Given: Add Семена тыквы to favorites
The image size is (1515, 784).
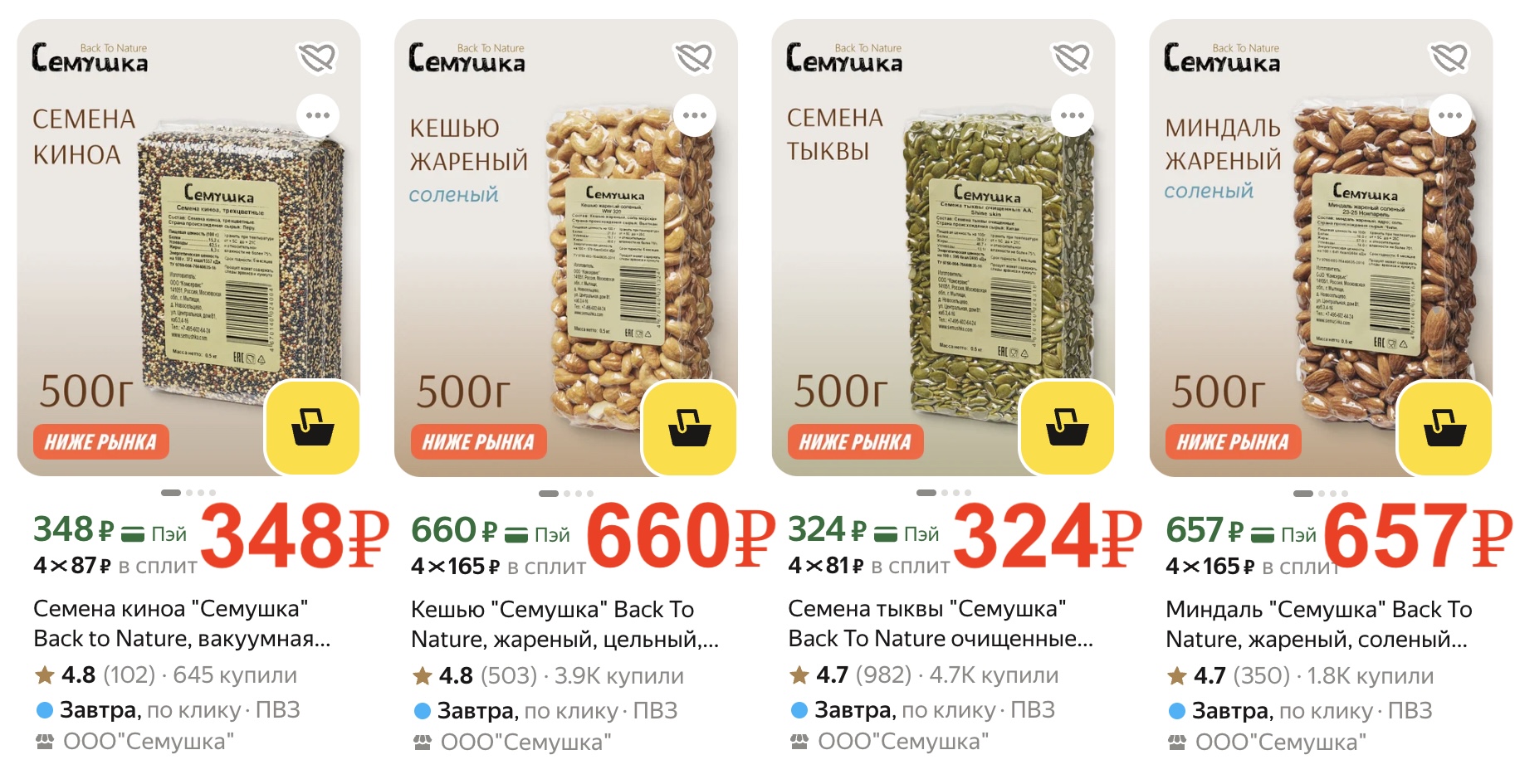Looking at the screenshot, I should (x=1072, y=57).
